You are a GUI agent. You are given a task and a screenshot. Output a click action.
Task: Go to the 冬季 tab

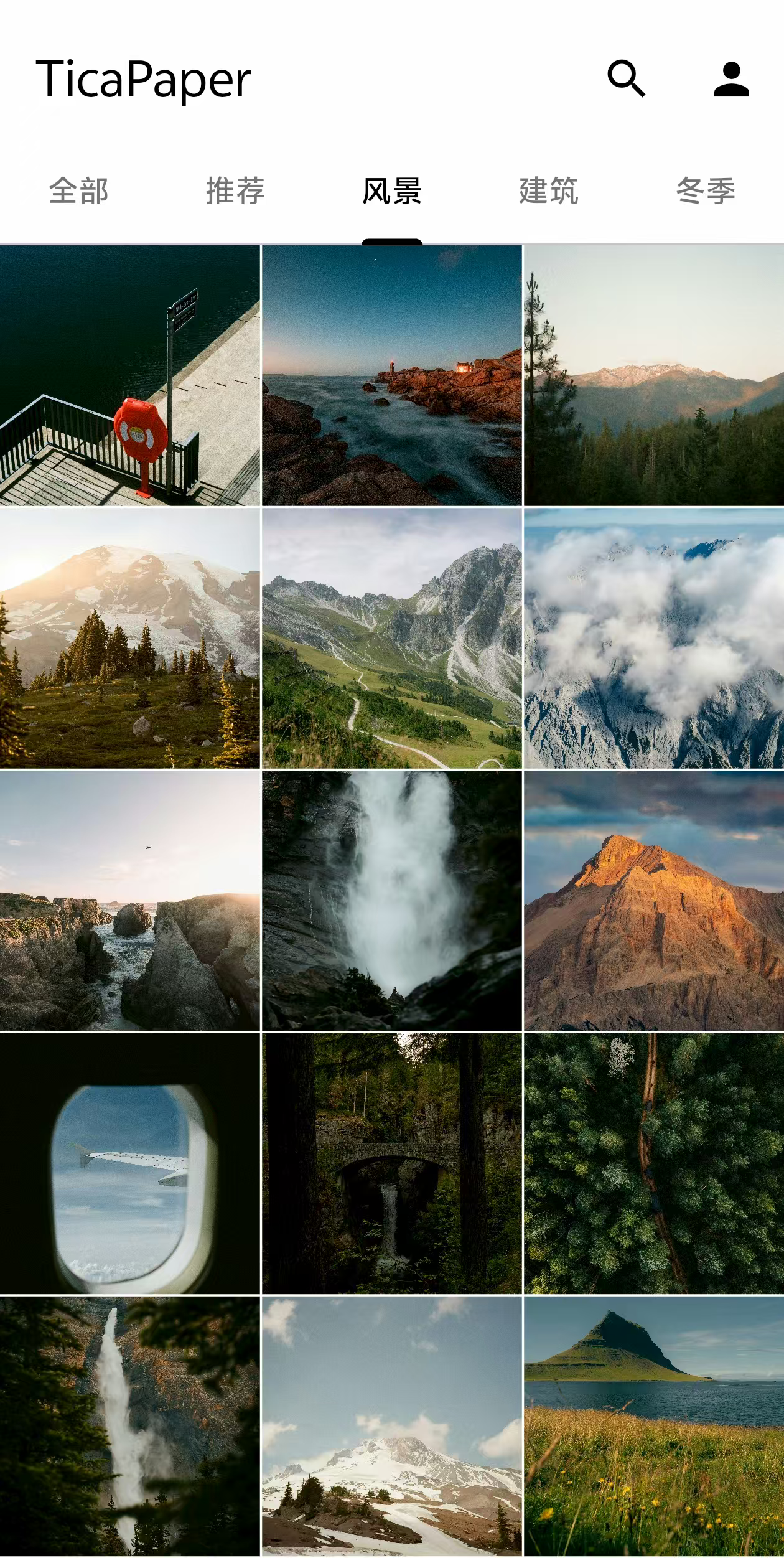(706, 190)
